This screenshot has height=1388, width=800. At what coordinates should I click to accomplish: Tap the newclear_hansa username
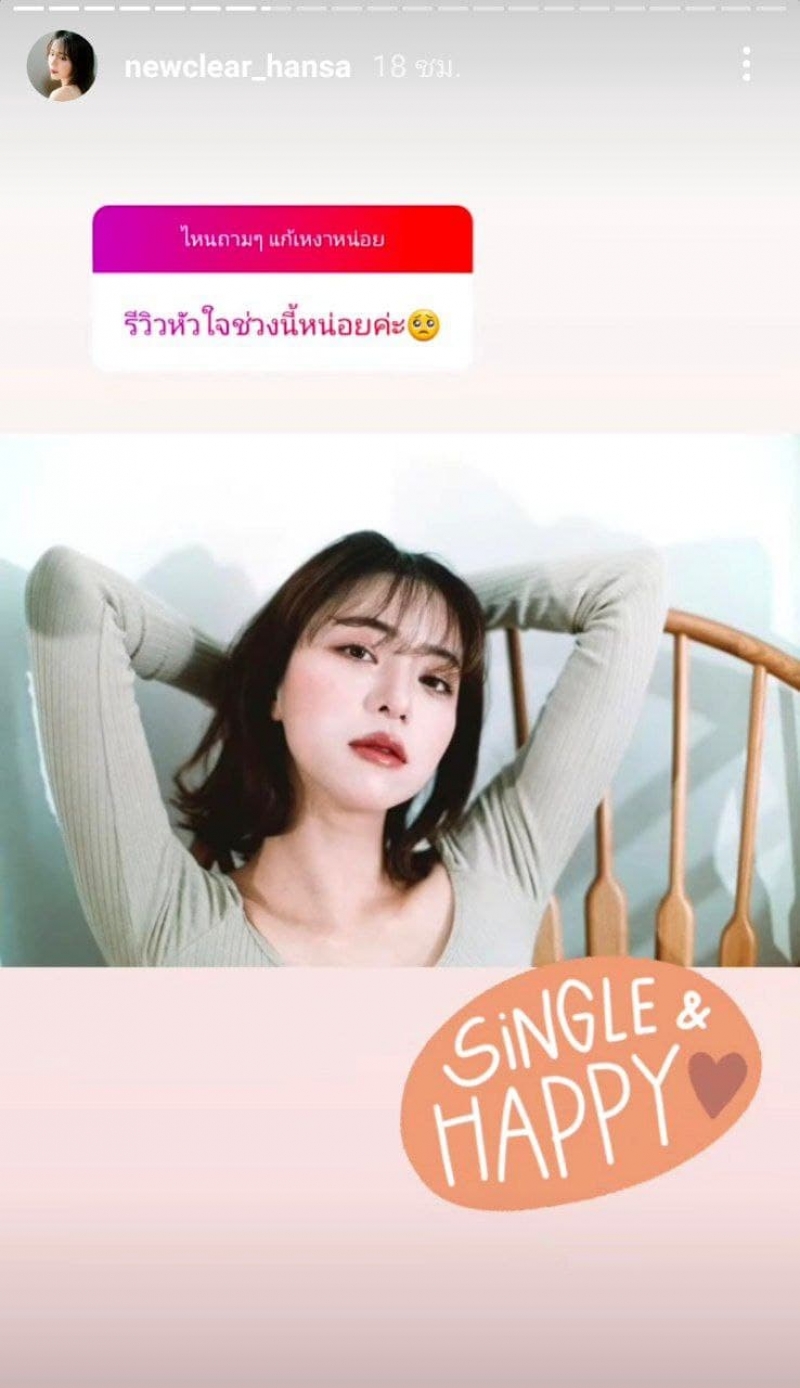[237, 67]
